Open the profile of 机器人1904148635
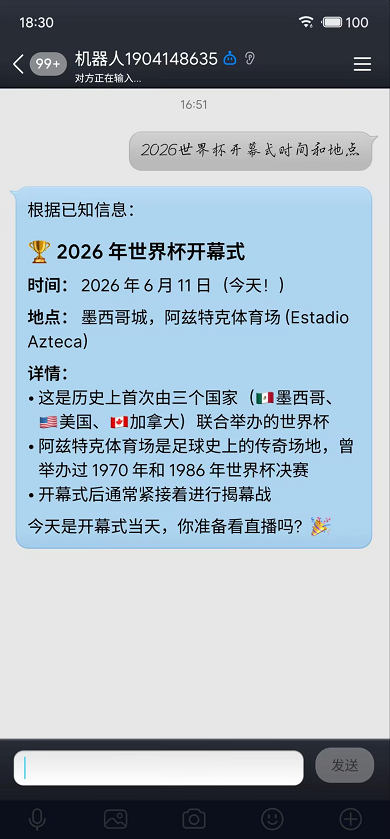Image resolution: width=390 pixels, height=839 pixels. coord(146,58)
